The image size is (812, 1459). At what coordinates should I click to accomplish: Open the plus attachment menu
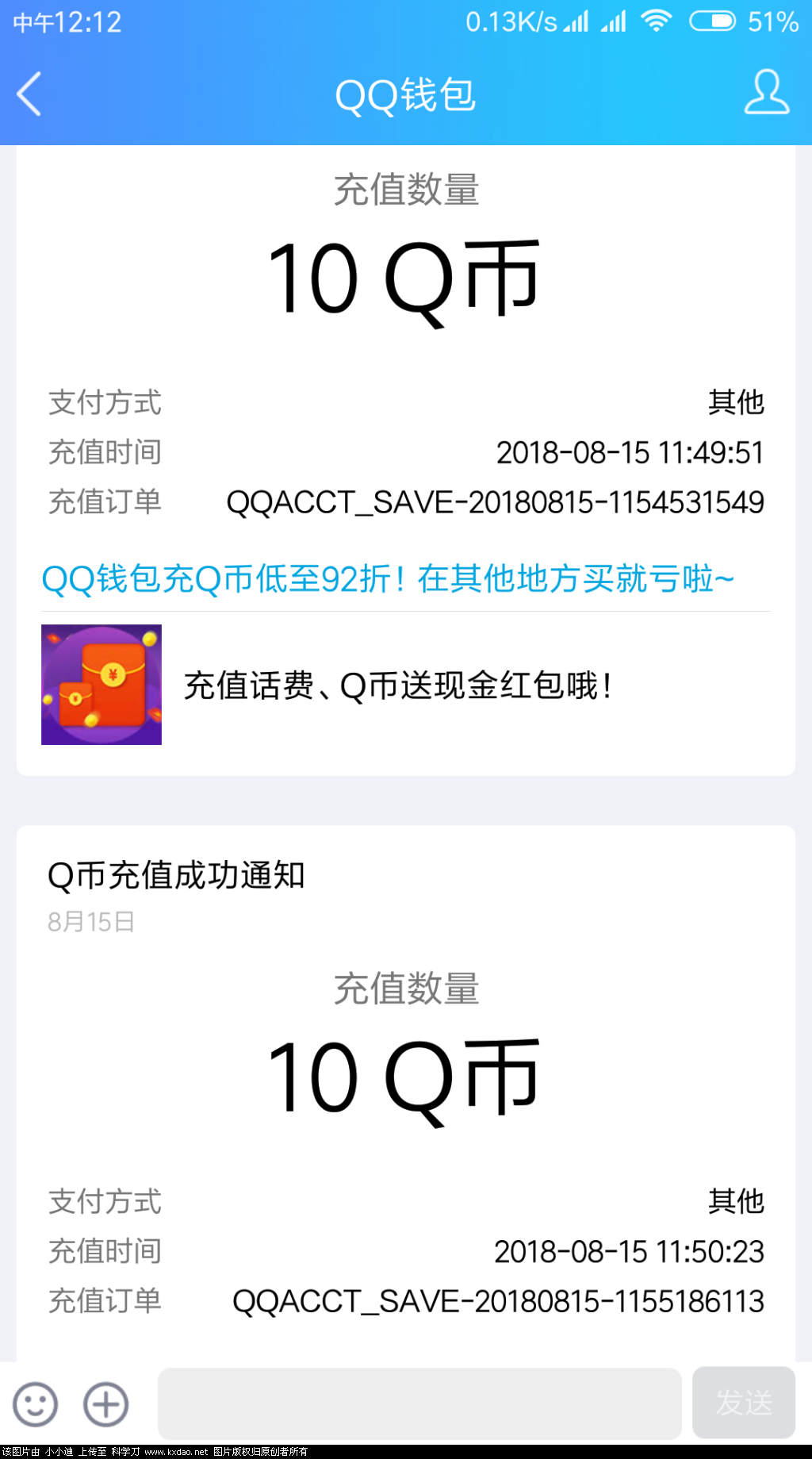pos(104,1403)
